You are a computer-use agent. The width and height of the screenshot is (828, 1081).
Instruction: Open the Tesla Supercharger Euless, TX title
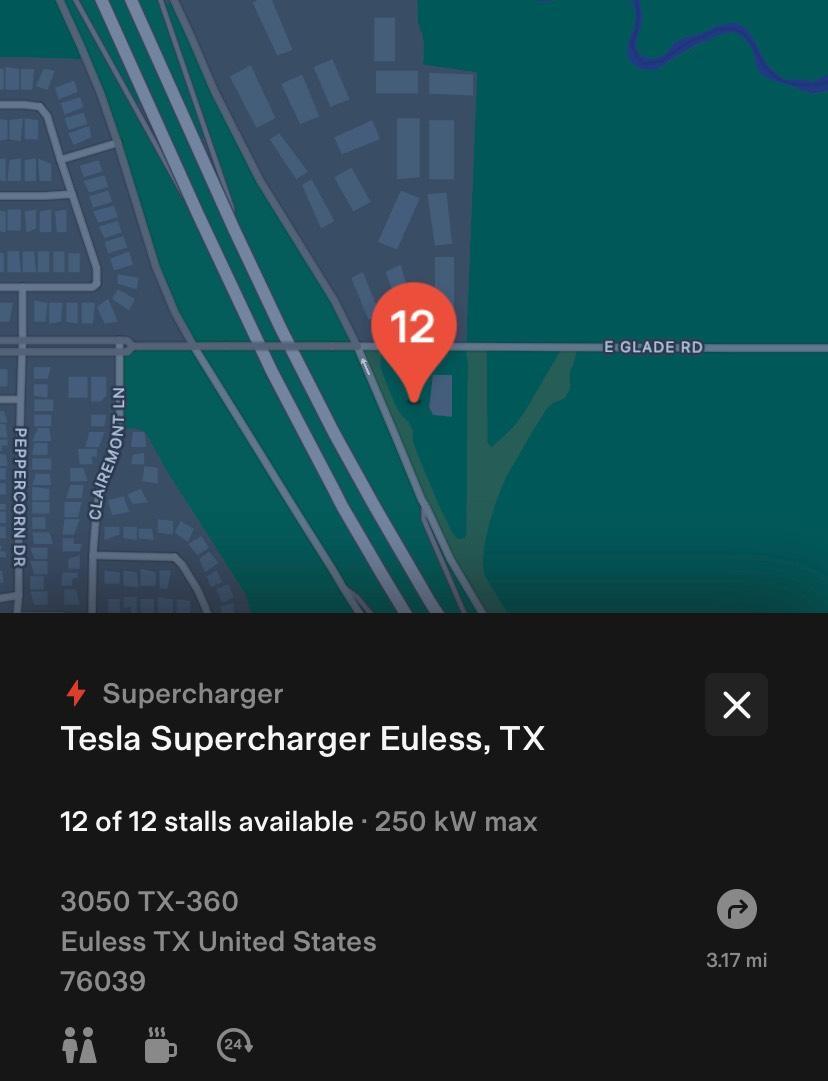[302, 739]
